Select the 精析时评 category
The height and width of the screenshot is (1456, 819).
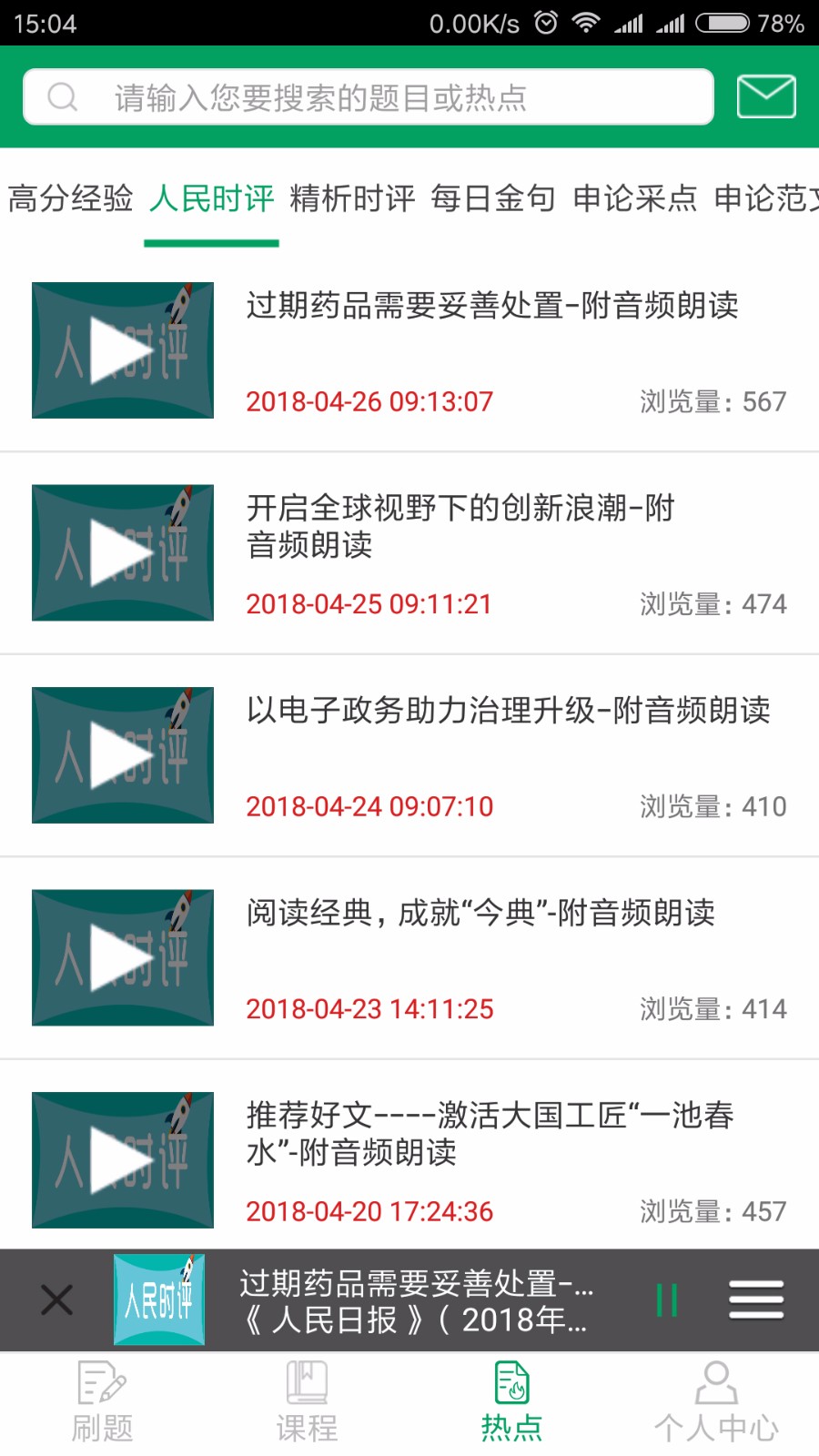pyautogui.click(x=350, y=198)
